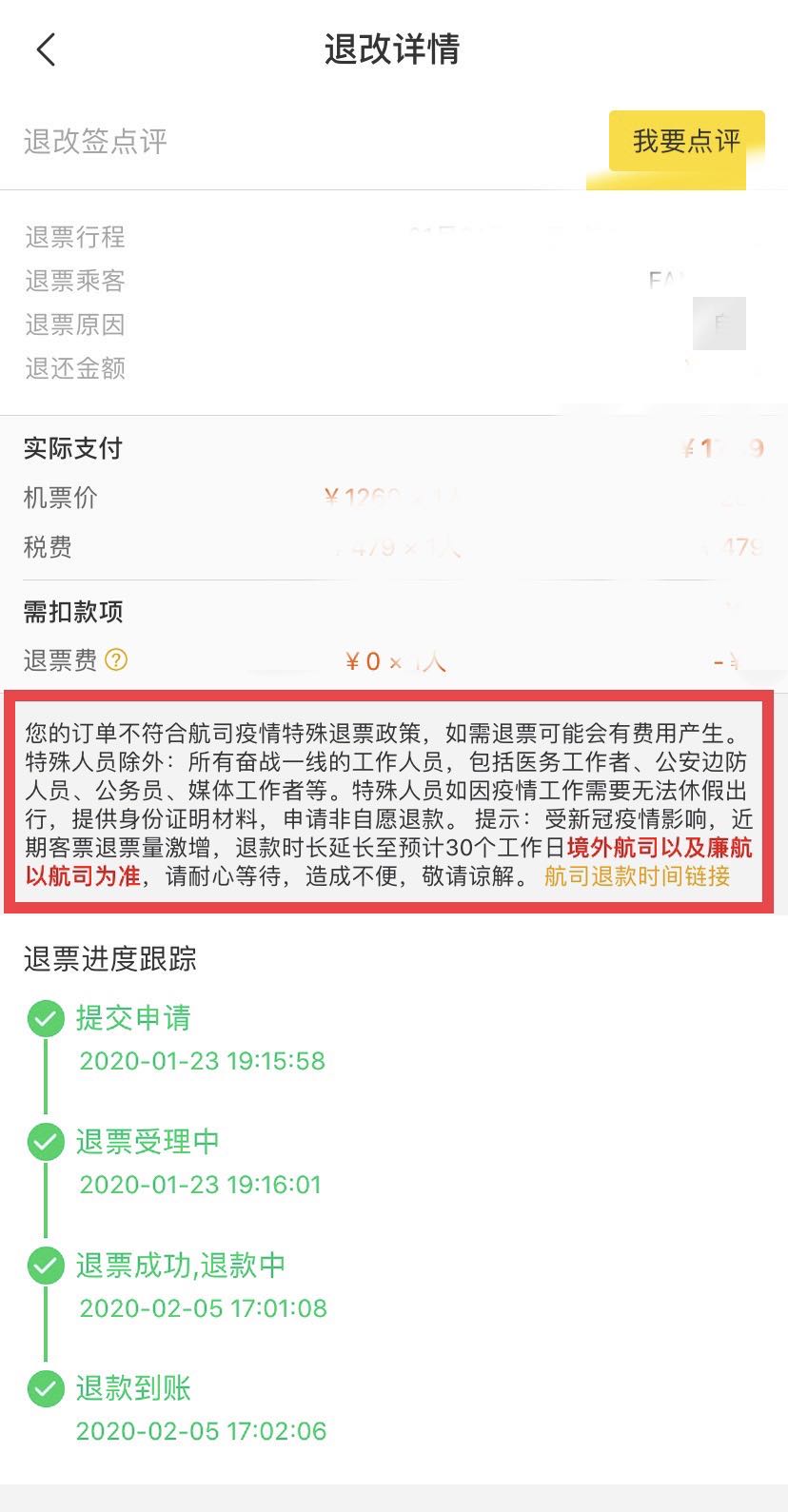788x1512 pixels.
Task: Go back from 退改详情 page
Action: (46, 49)
